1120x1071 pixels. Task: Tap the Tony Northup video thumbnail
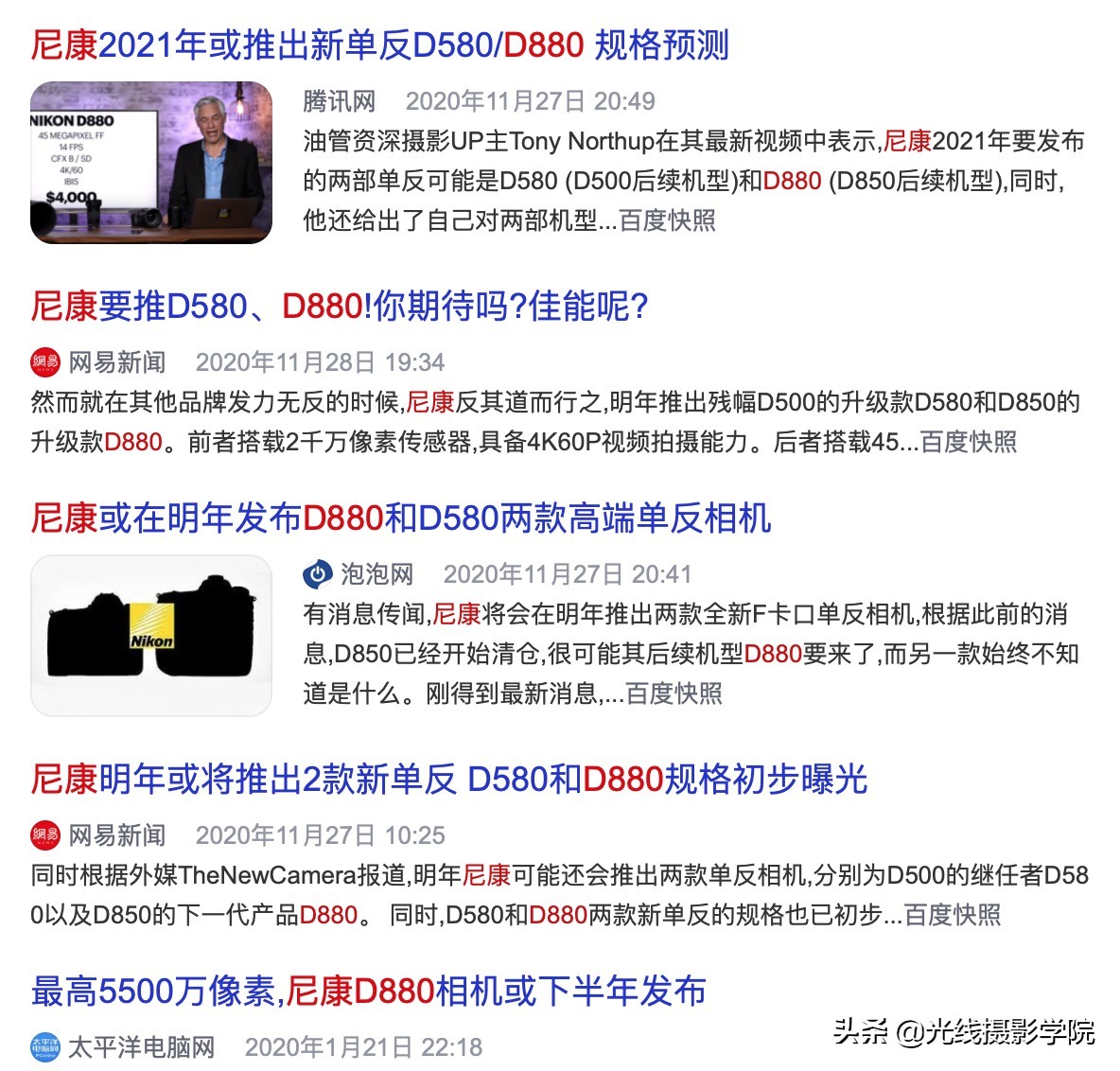pos(151,163)
